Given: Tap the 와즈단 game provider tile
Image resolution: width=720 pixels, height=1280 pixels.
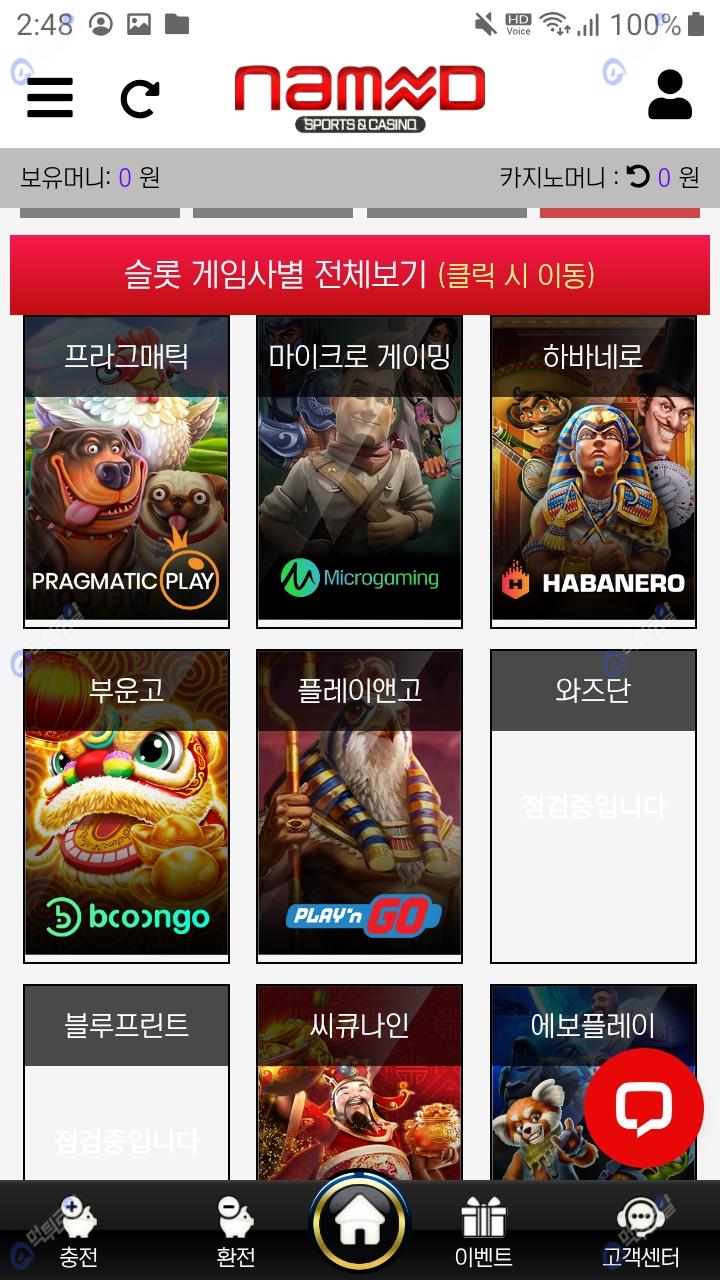Looking at the screenshot, I should 593,806.
